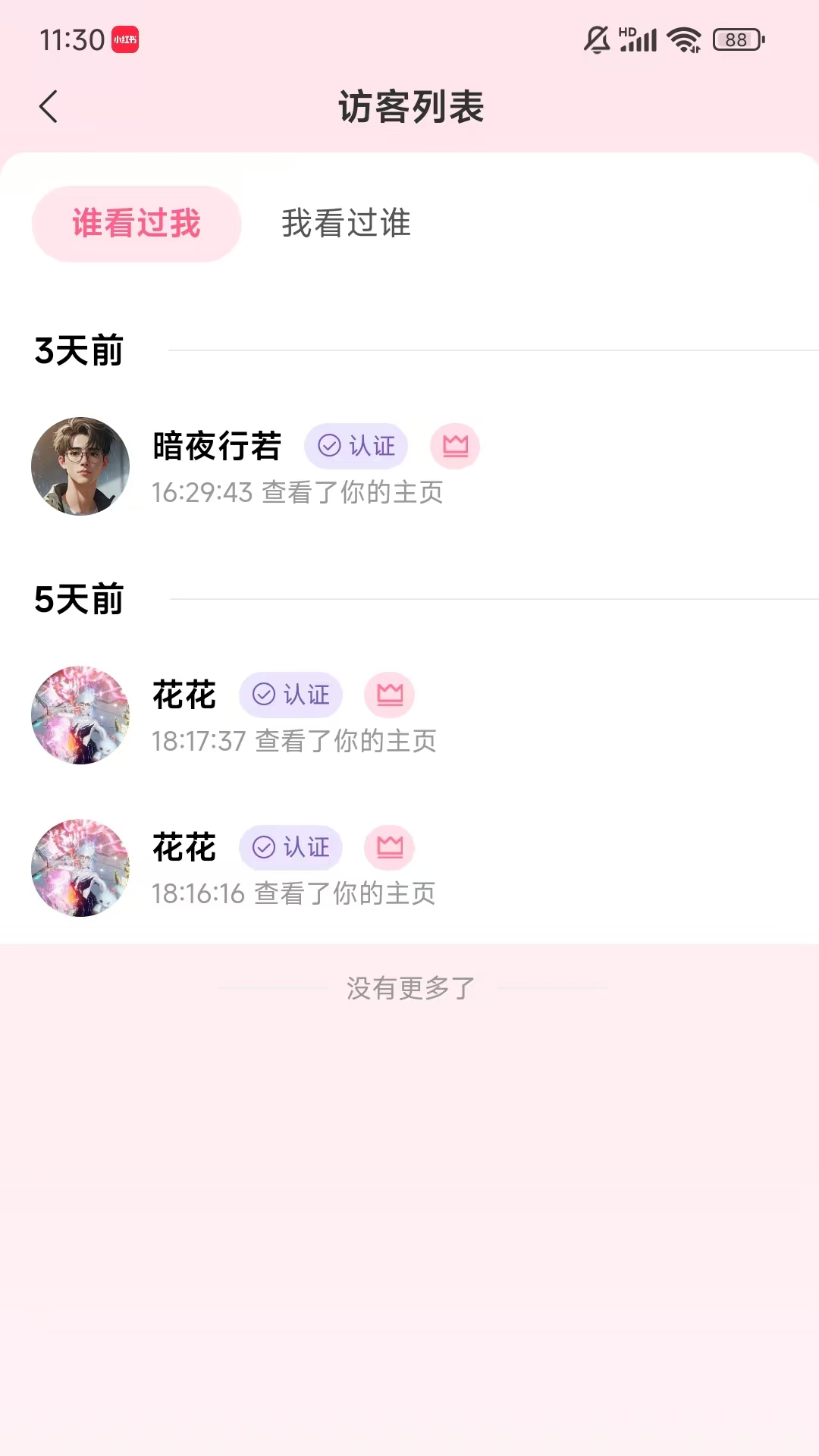
Task: Select the 谁看过我 tab
Action: tap(136, 224)
